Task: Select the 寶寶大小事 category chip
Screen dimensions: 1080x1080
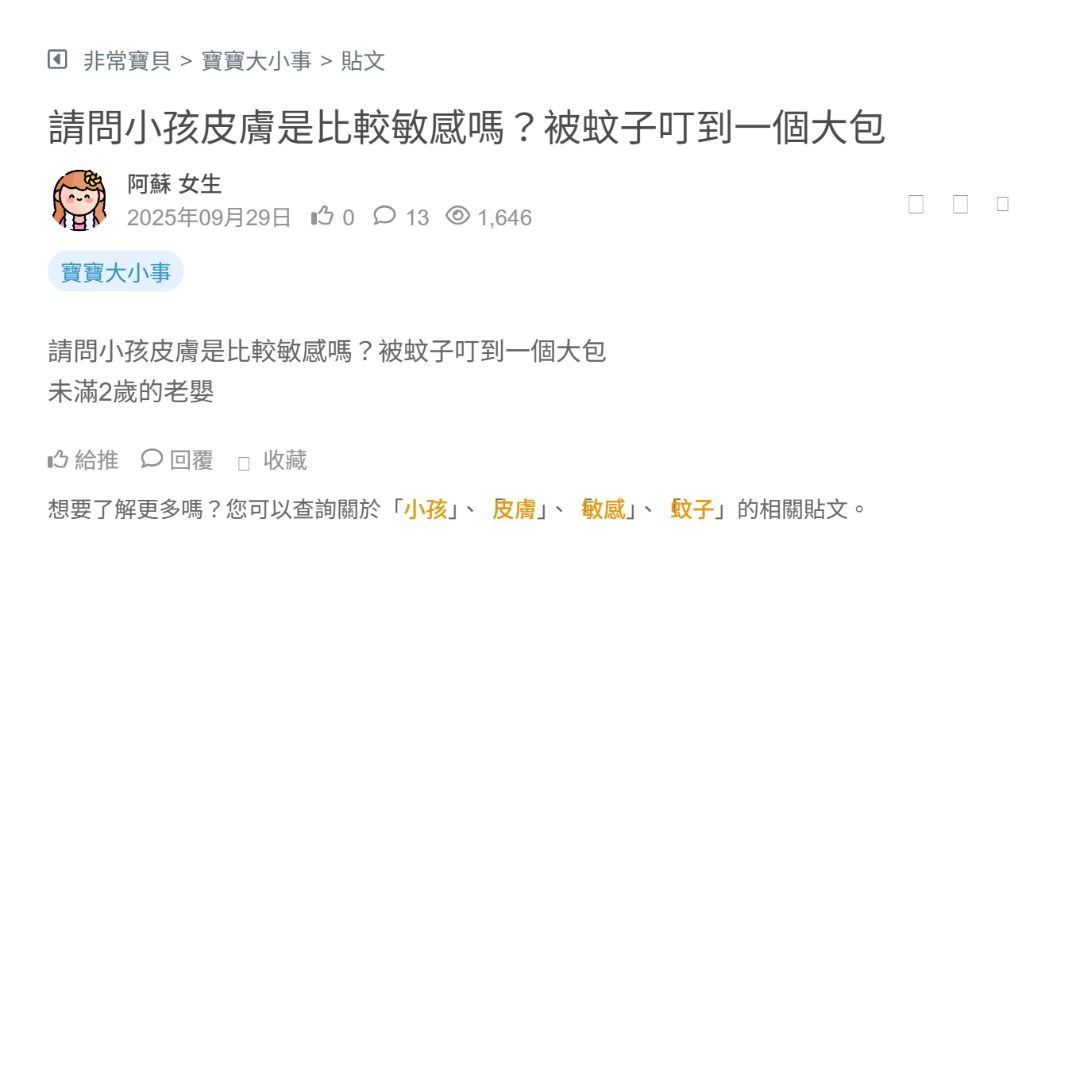Action: pyautogui.click(x=116, y=272)
